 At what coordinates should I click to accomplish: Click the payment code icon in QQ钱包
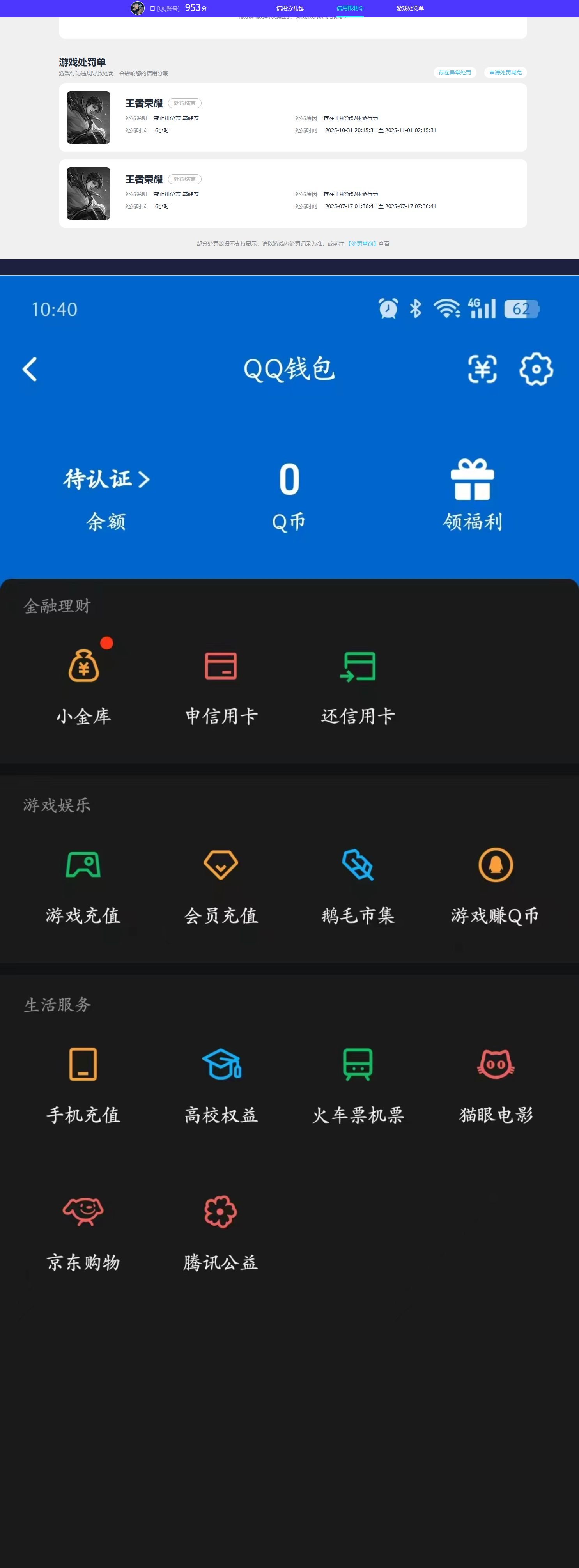click(483, 370)
